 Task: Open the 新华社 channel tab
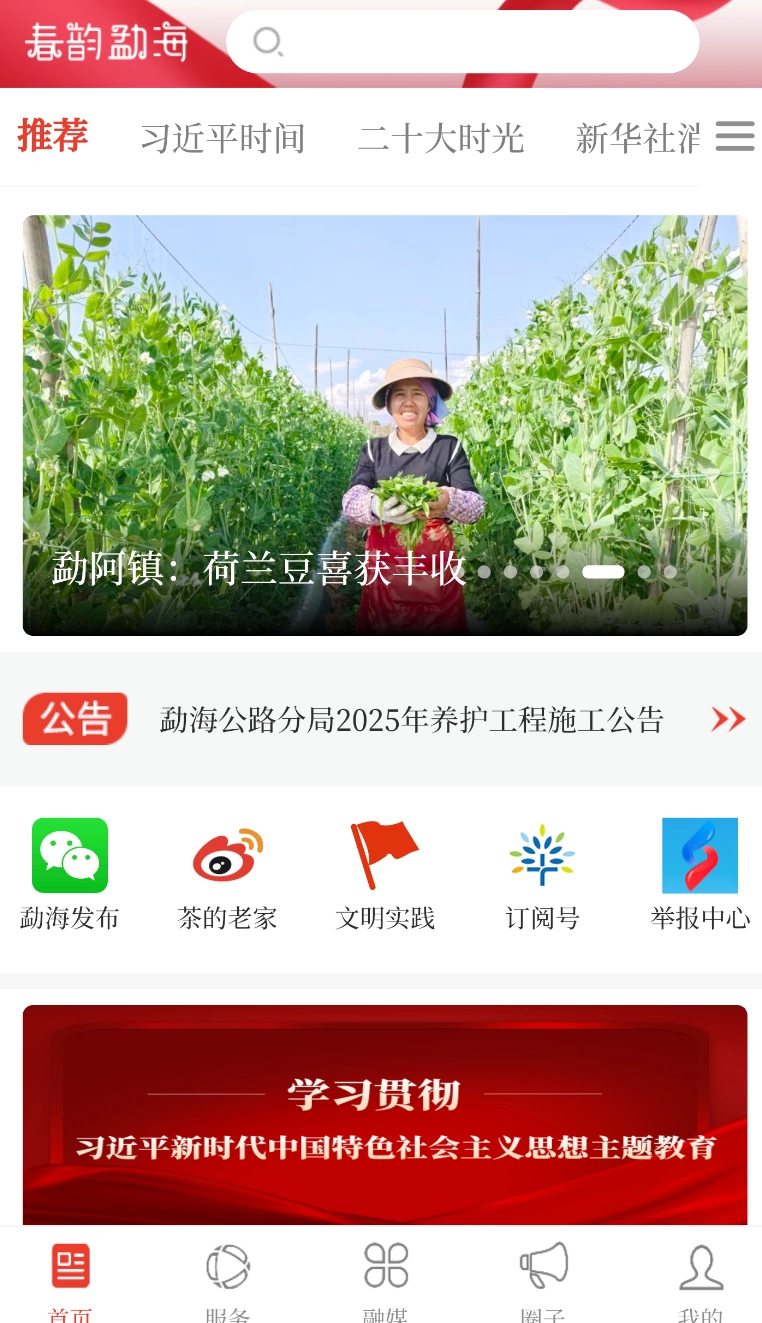click(636, 138)
